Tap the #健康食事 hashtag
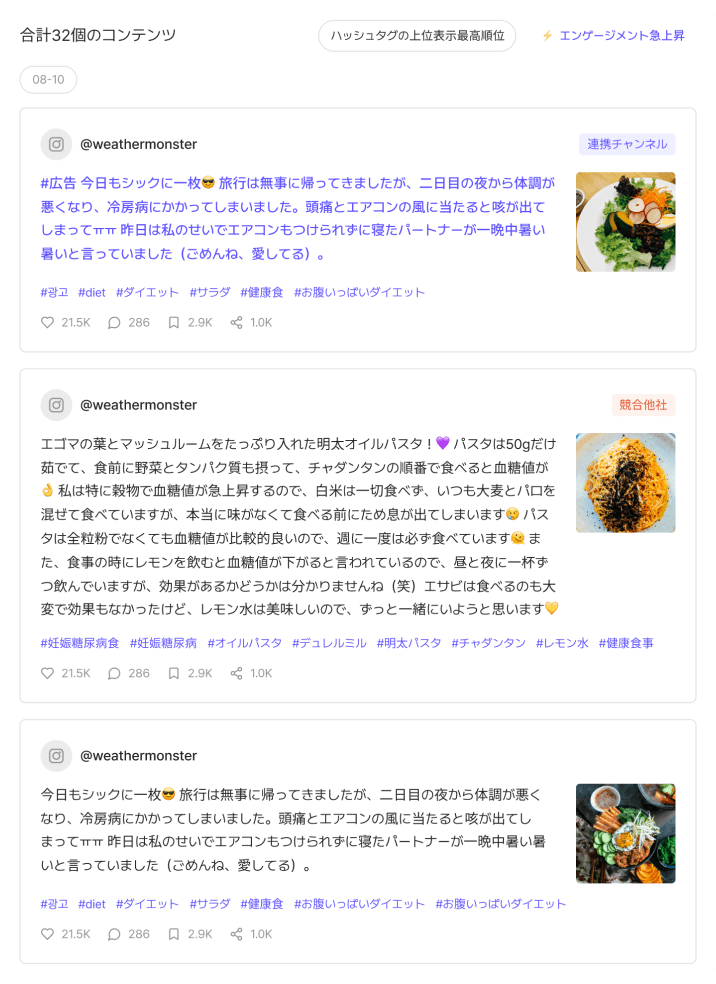This screenshot has height=984, width=716. (626, 643)
